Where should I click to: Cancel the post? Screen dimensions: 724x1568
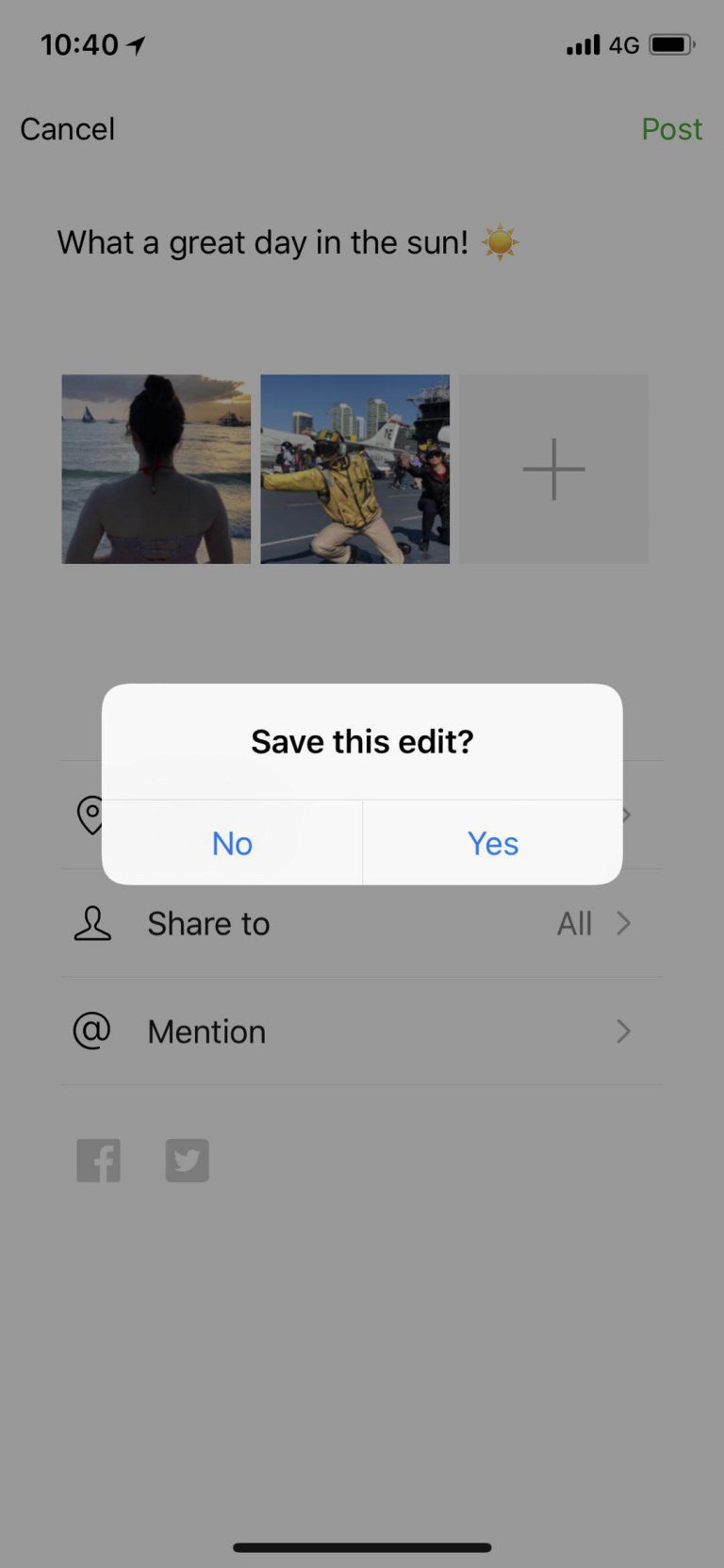click(67, 128)
